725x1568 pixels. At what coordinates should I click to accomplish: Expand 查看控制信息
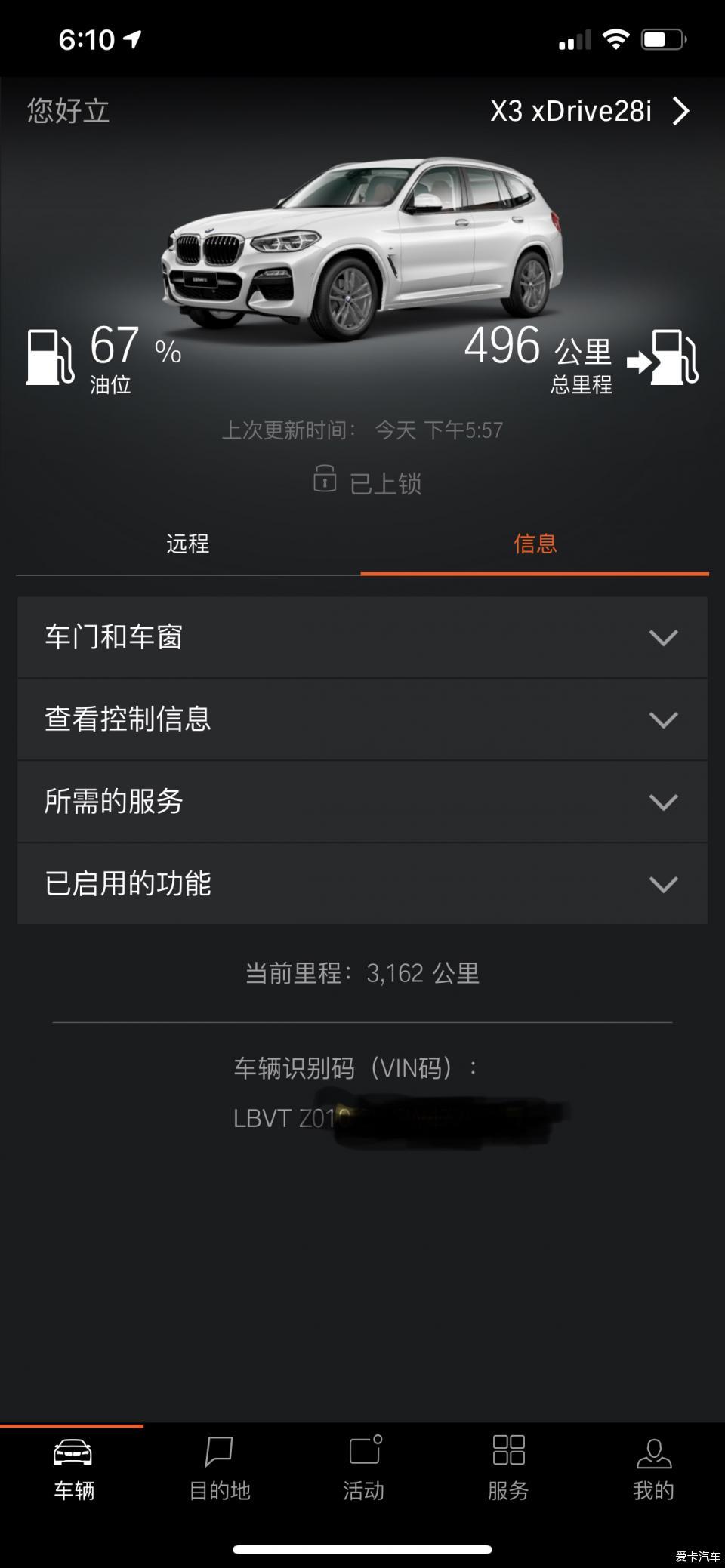pos(362,719)
